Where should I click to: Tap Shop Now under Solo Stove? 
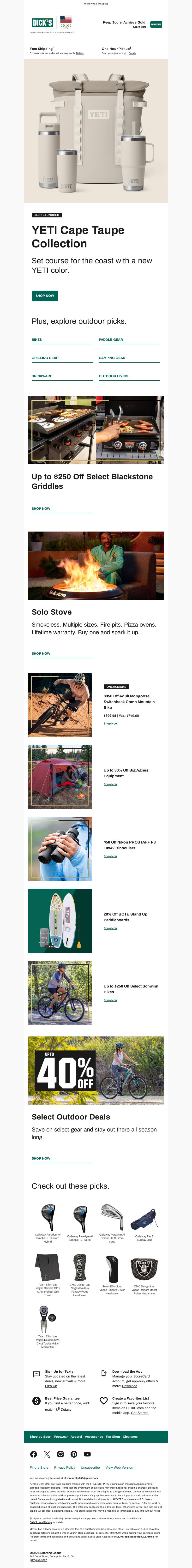coord(41,653)
